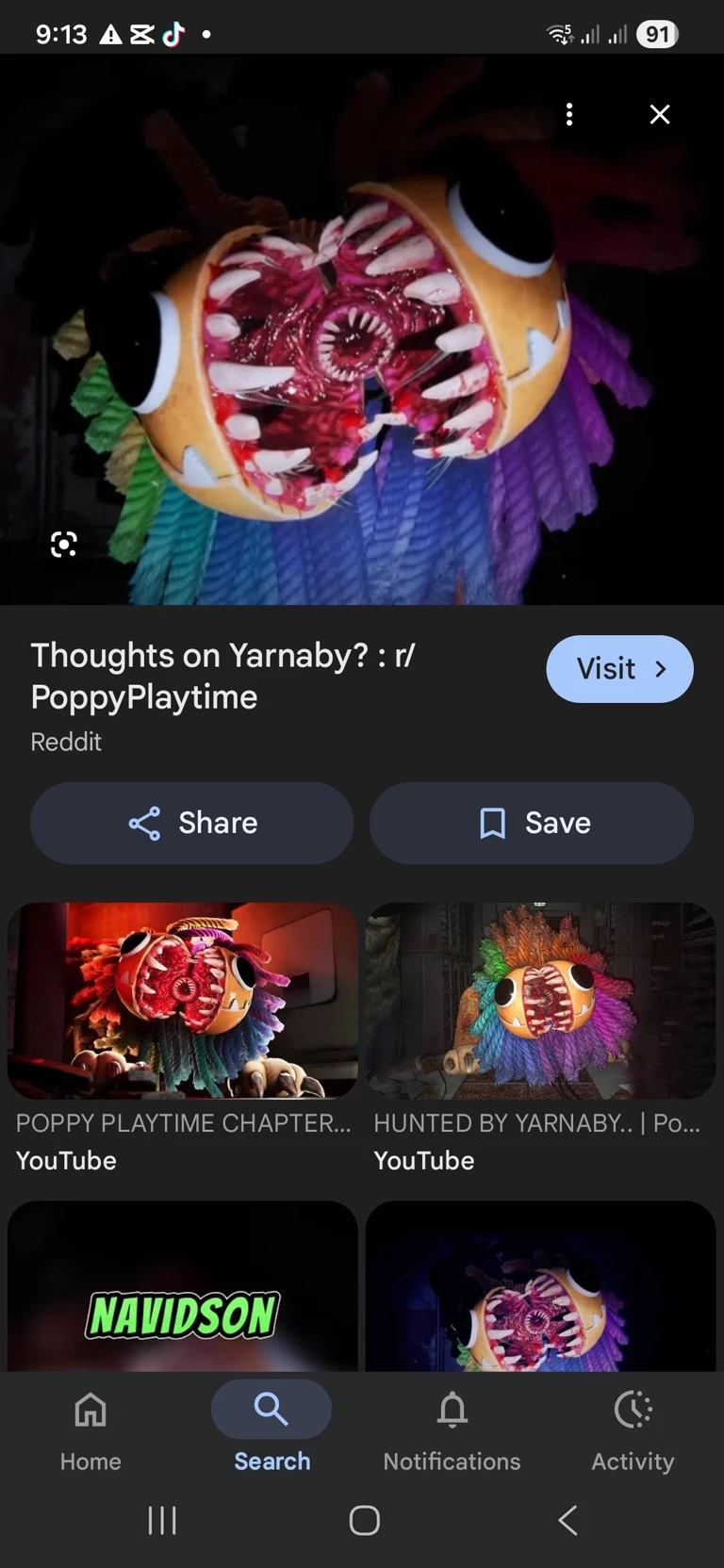Viewport: 724px width, 1568px height.
Task: Close the image preview
Action: 660,115
